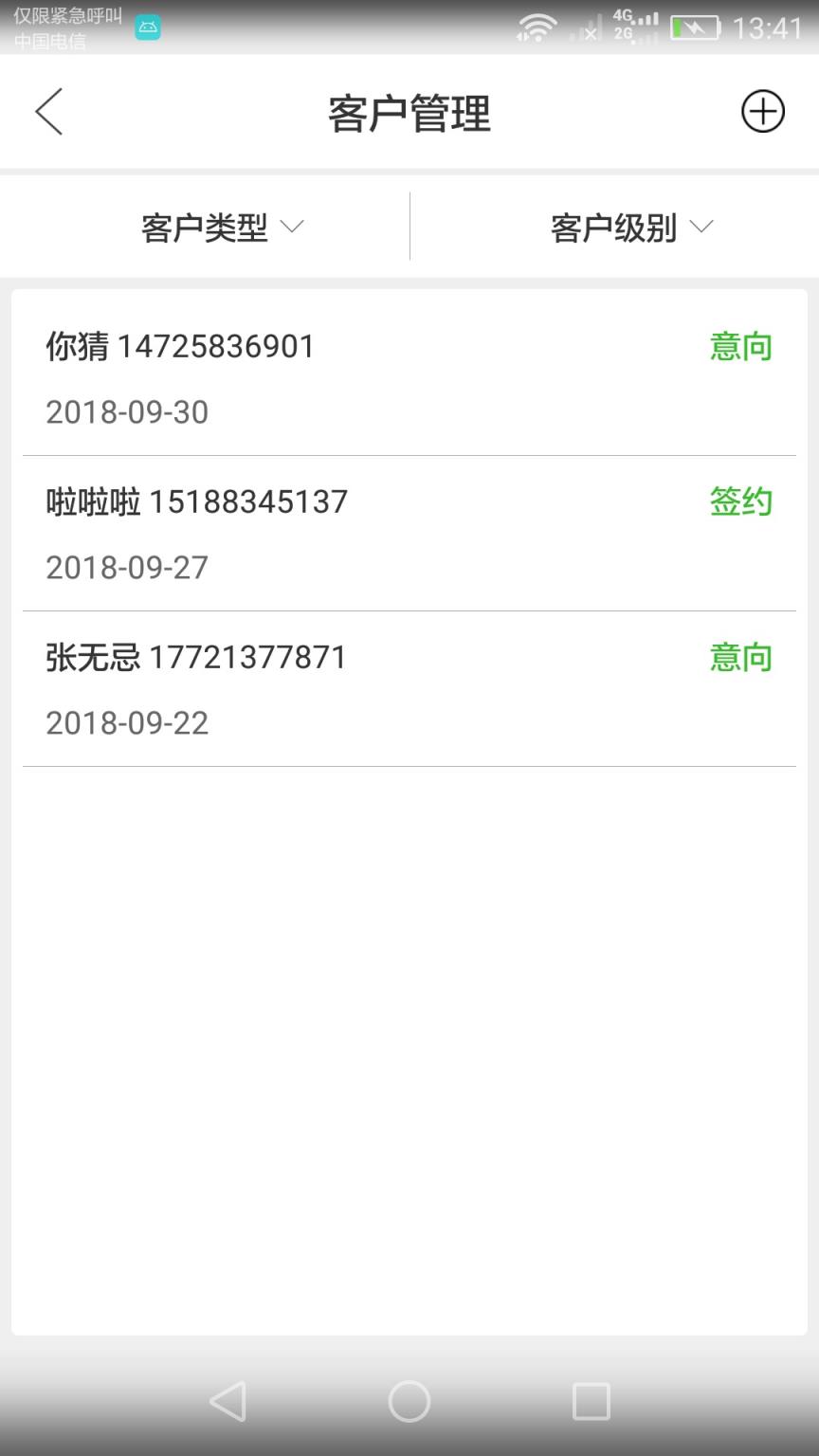Tap the back arrow to exit 客户管理
The height and width of the screenshot is (1456, 819).
(x=47, y=111)
